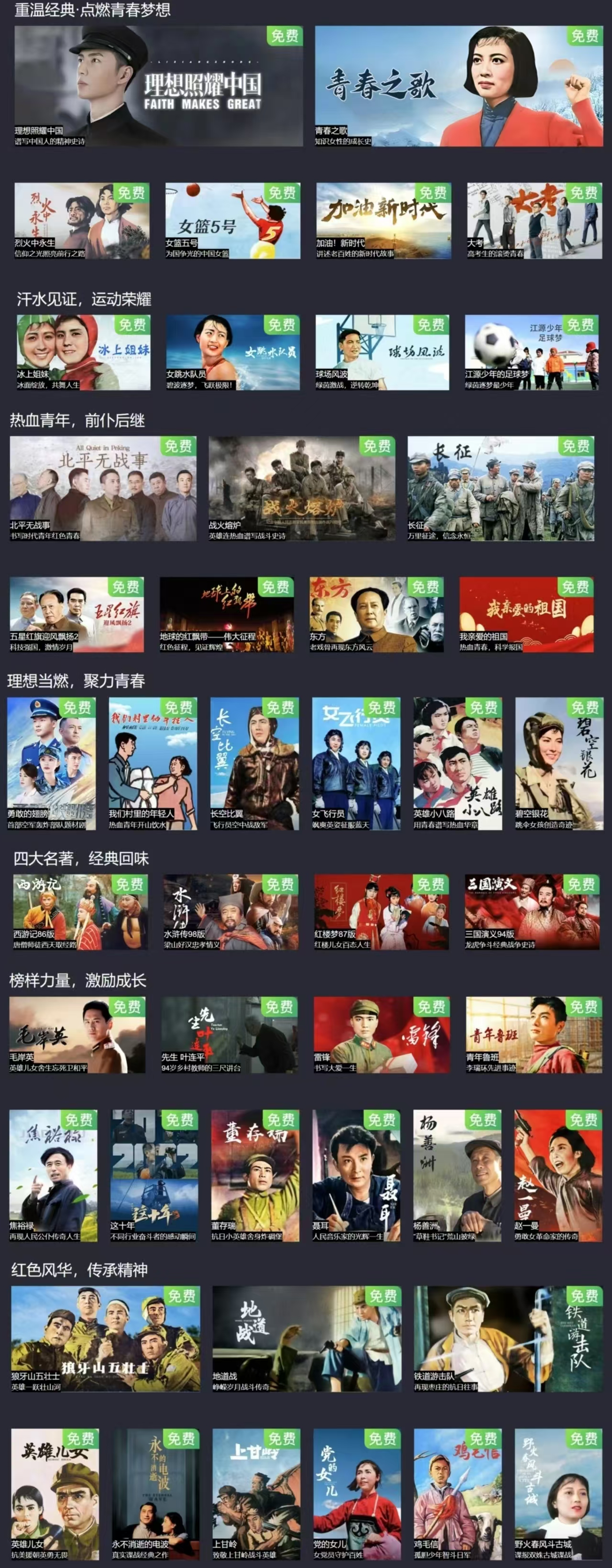Open 冰上姐妹 in the sports section
Screen dimensions: 612x1568
83,352
